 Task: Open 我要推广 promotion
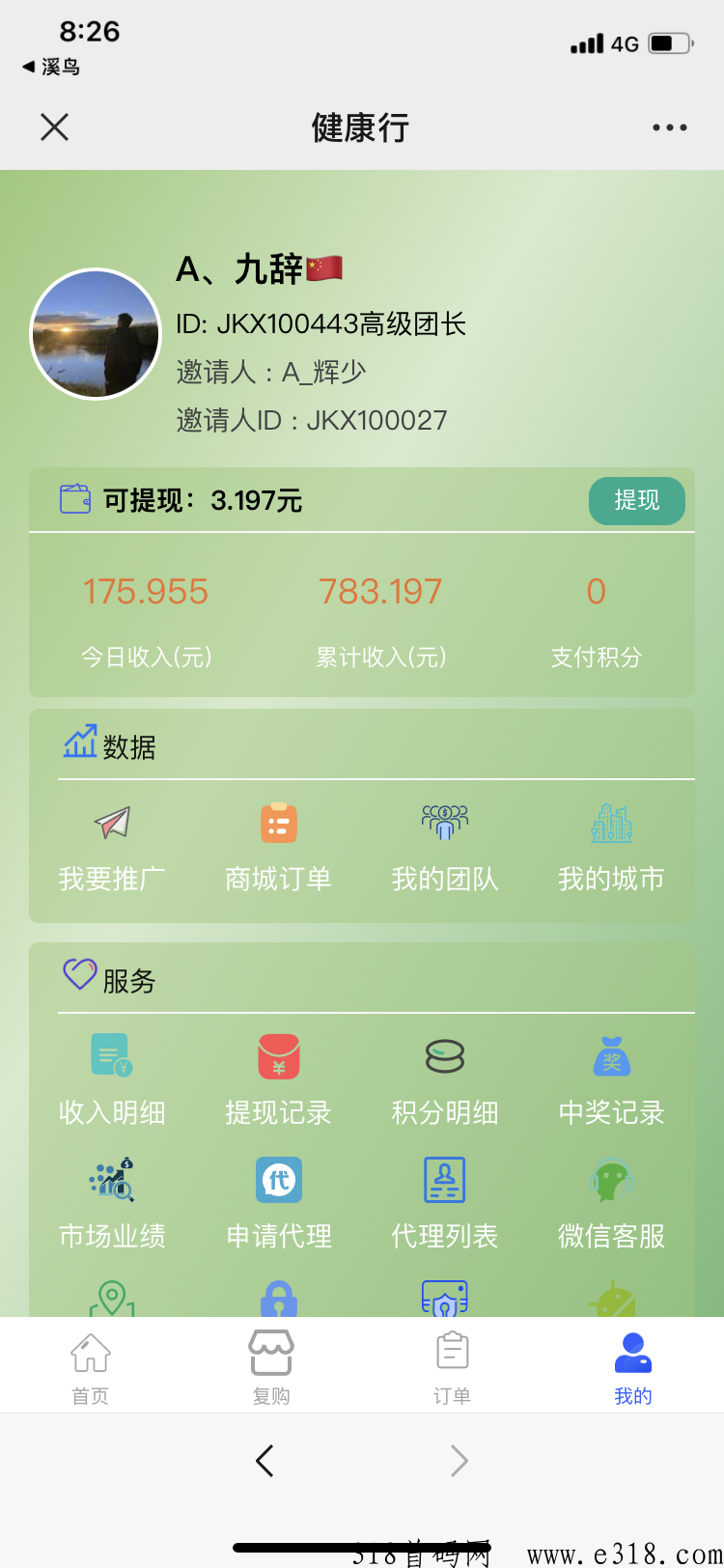pos(112,848)
